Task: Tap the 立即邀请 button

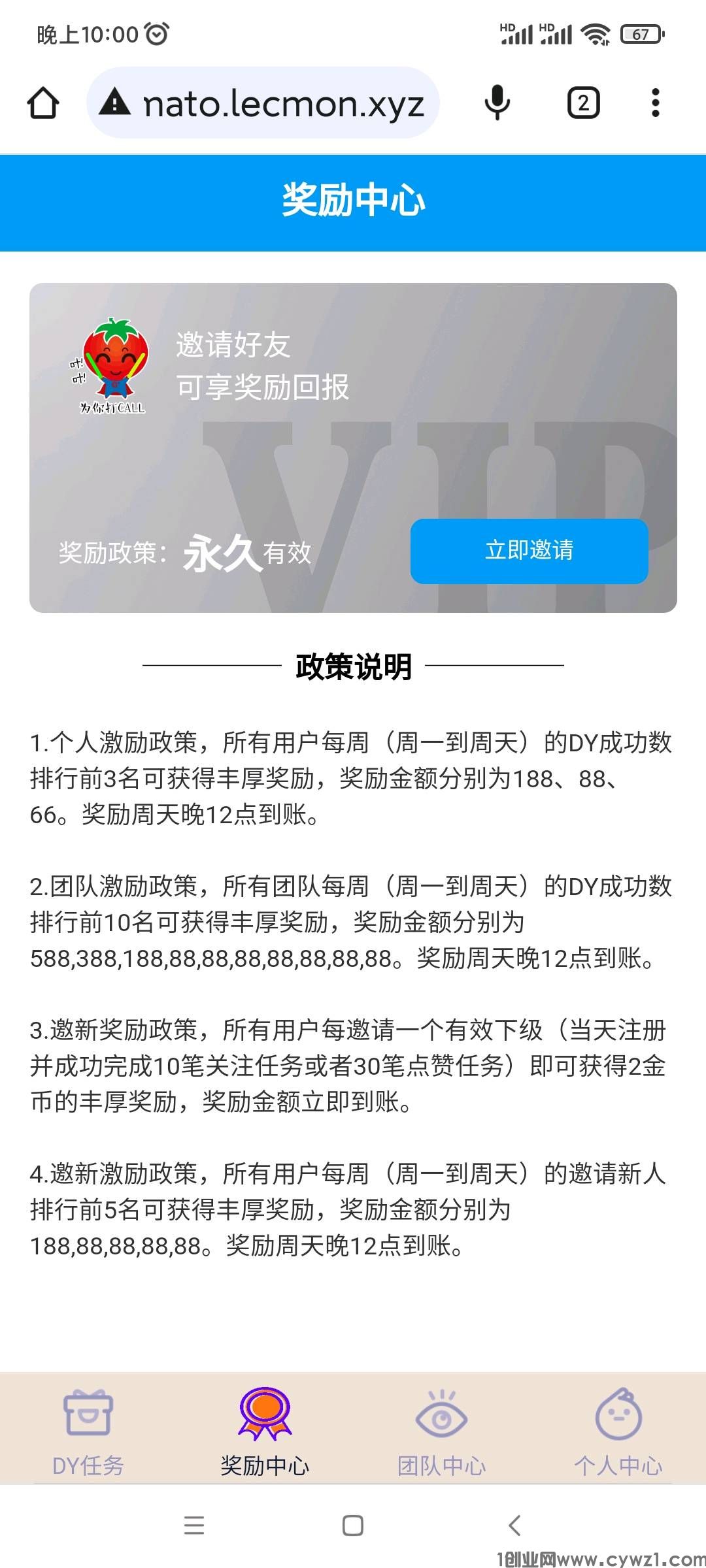Action: (x=529, y=551)
